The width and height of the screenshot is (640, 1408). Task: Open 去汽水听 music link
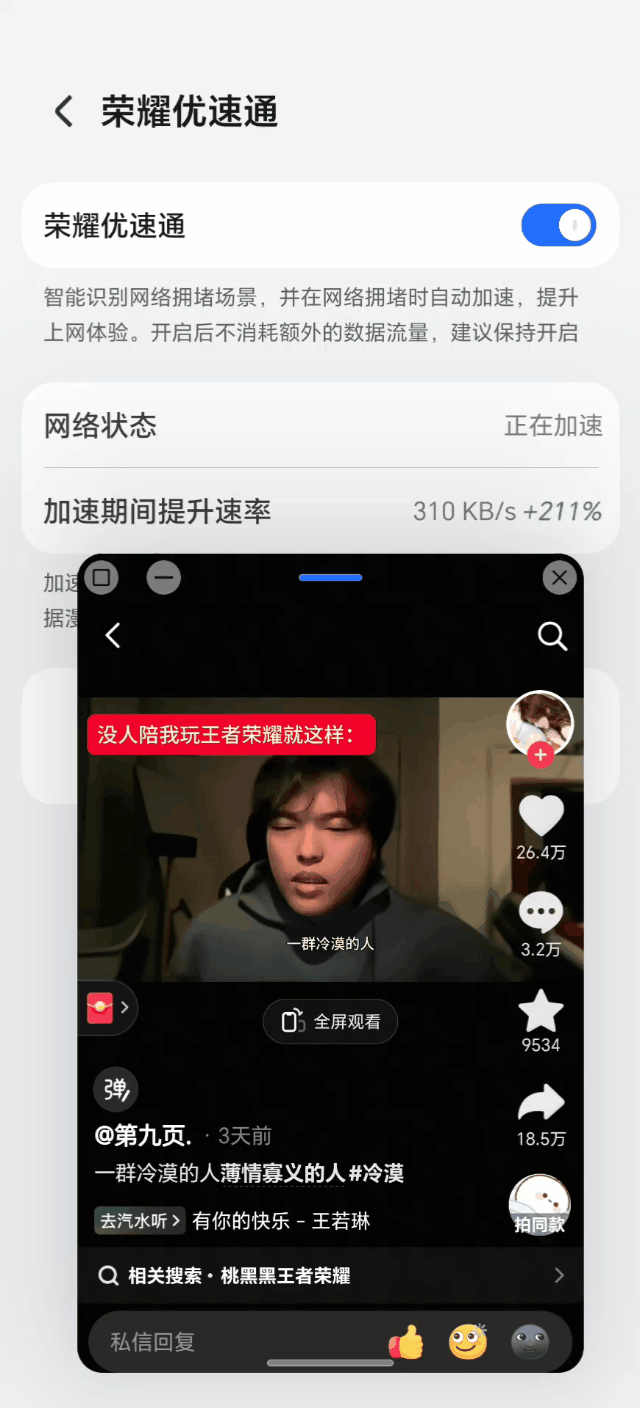coord(140,1221)
